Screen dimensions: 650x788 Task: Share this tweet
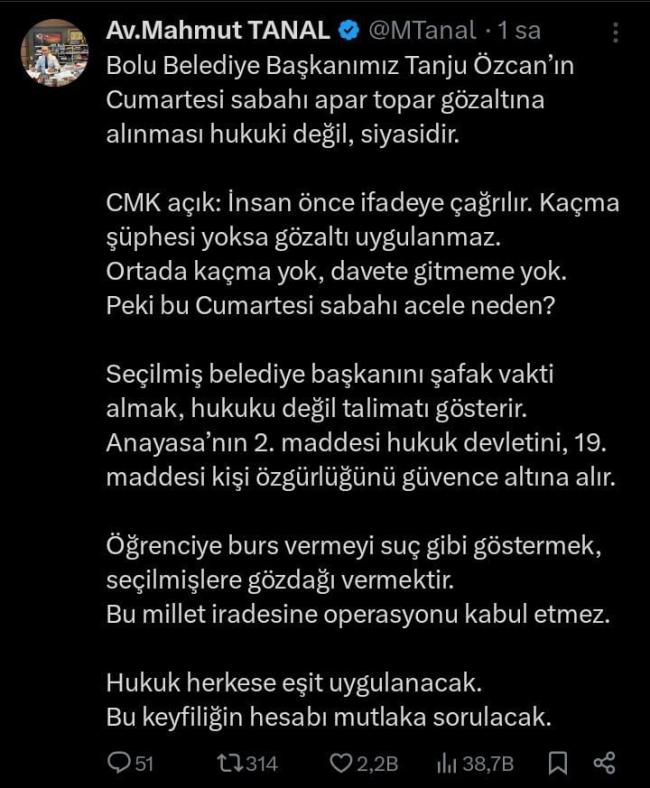point(604,764)
